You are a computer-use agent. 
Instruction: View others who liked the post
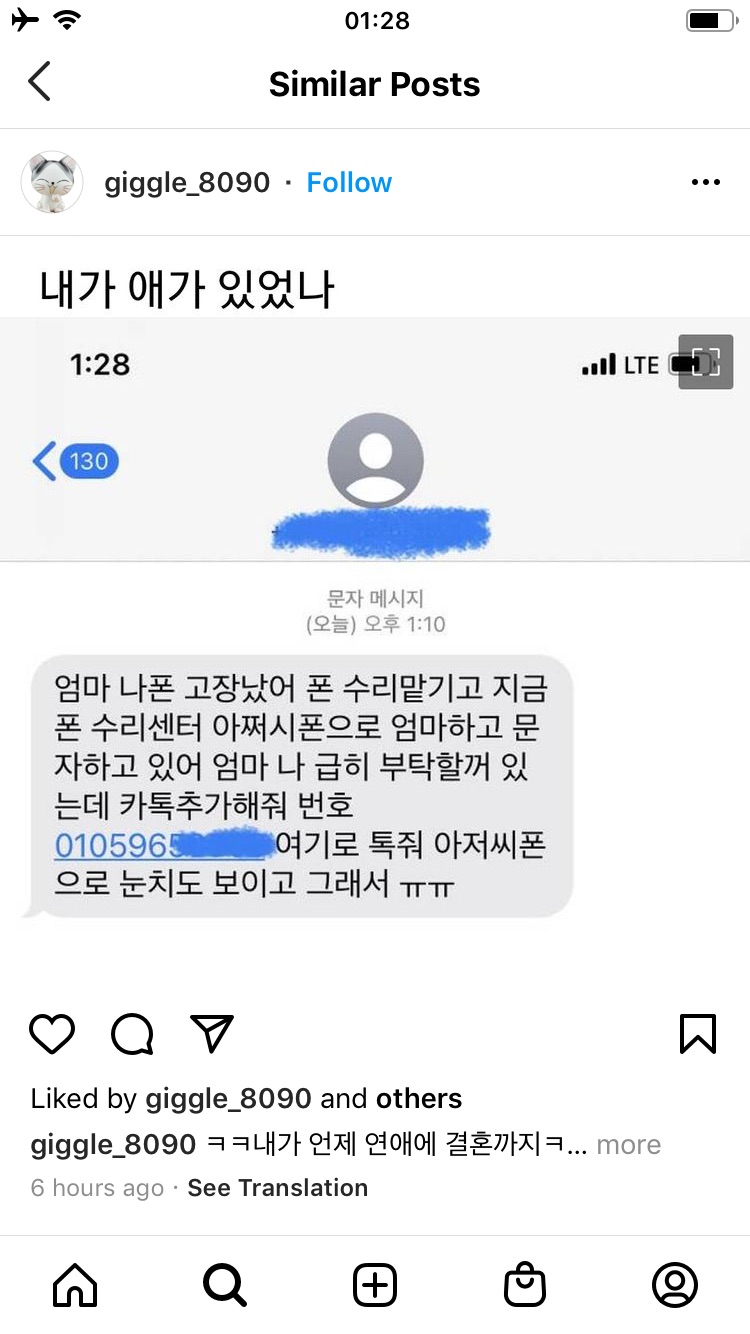[x=419, y=1099]
